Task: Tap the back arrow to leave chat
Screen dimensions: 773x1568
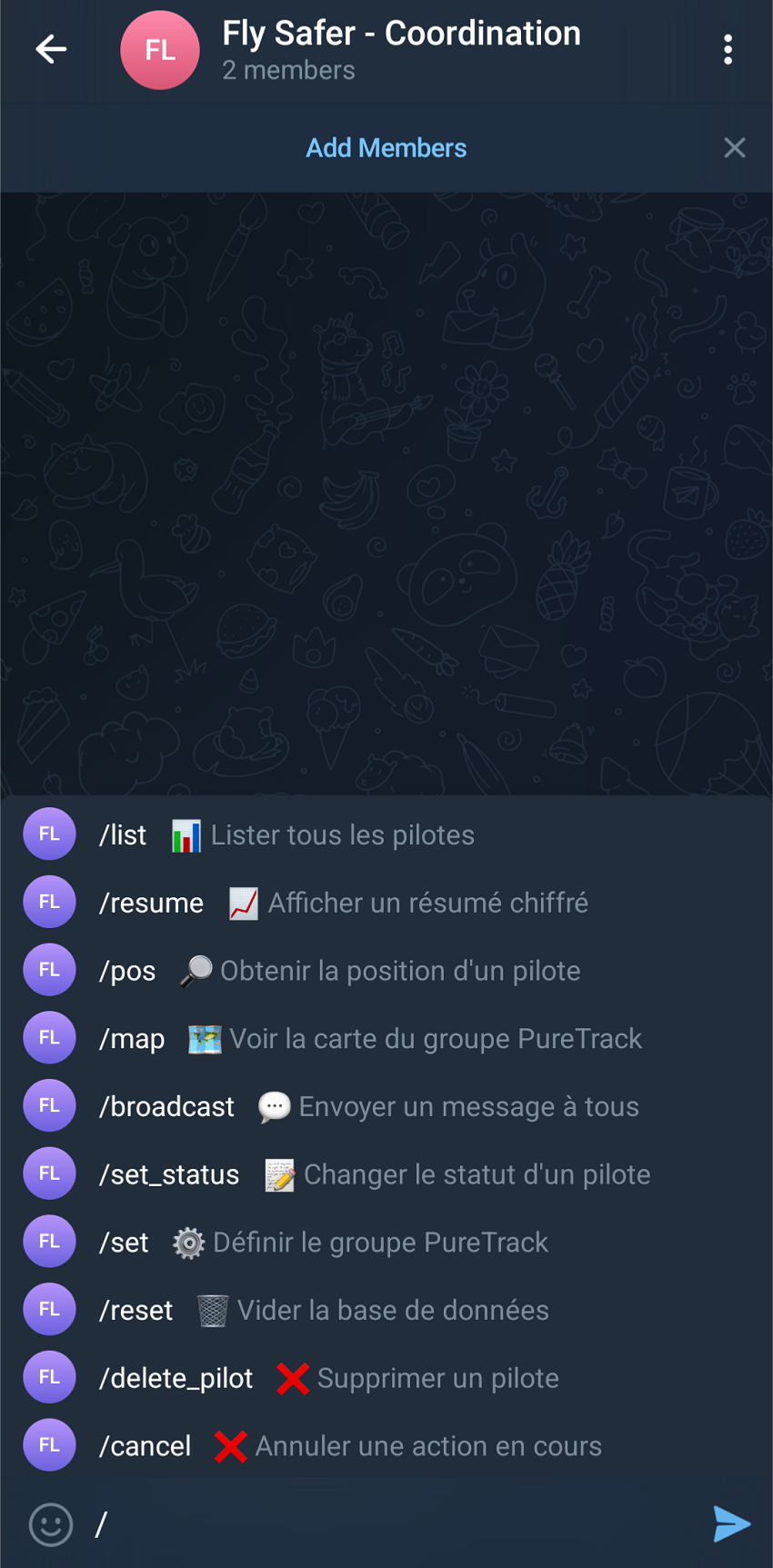Action: (x=51, y=50)
